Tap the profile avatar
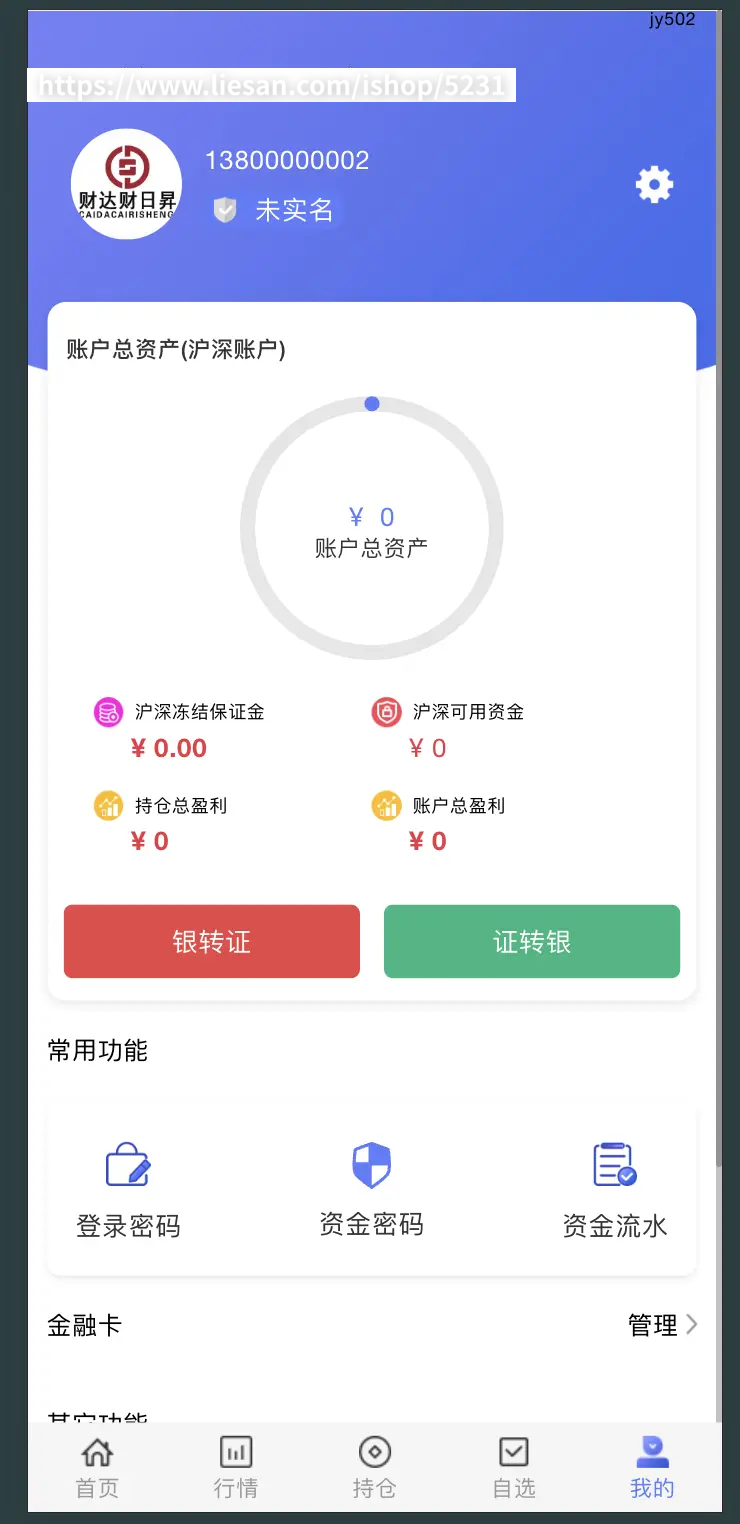The width and height of the screenshot is (740, 1524). 126,185
